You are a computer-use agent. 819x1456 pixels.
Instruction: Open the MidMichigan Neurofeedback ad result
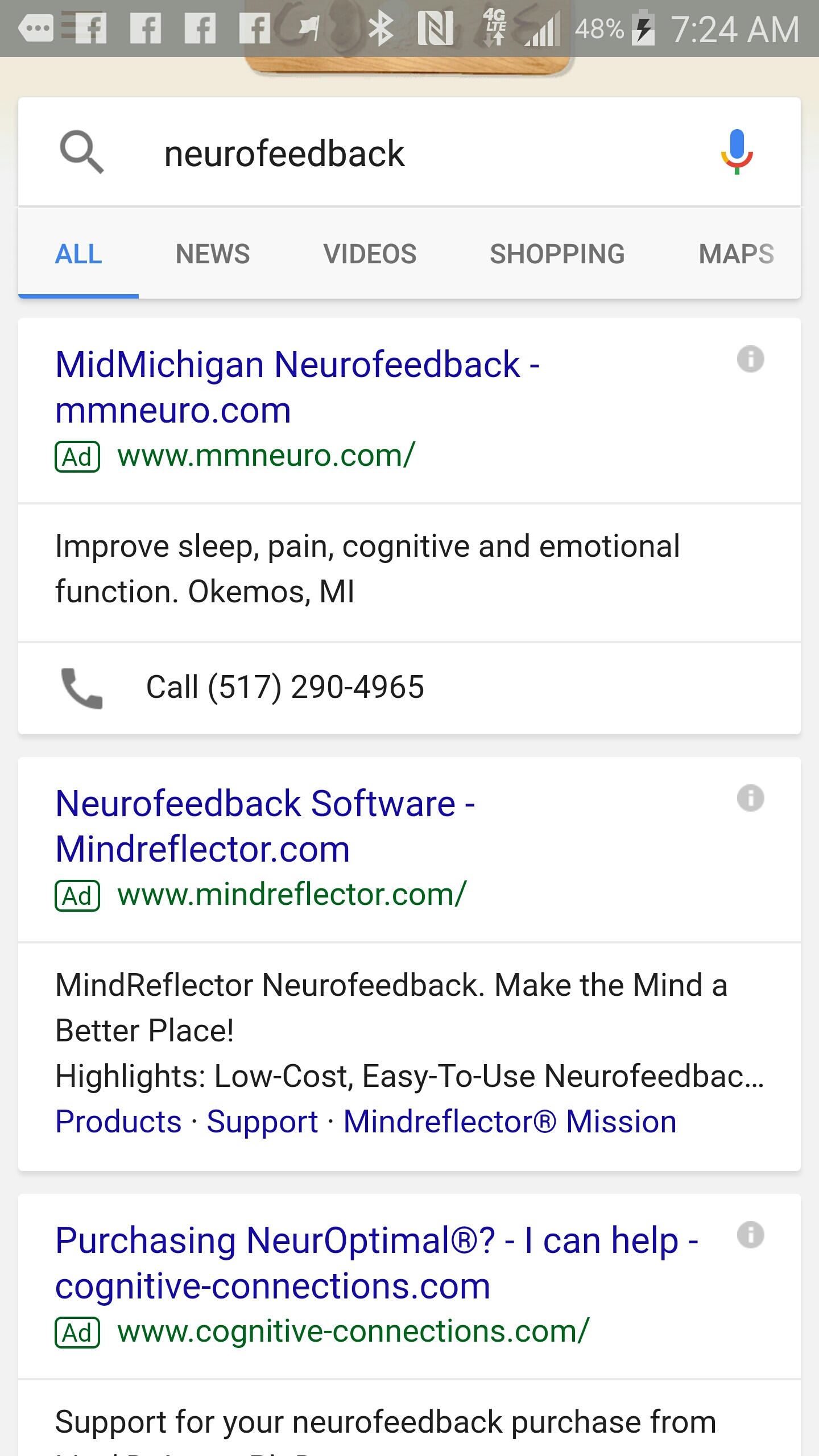coord(297,387)
